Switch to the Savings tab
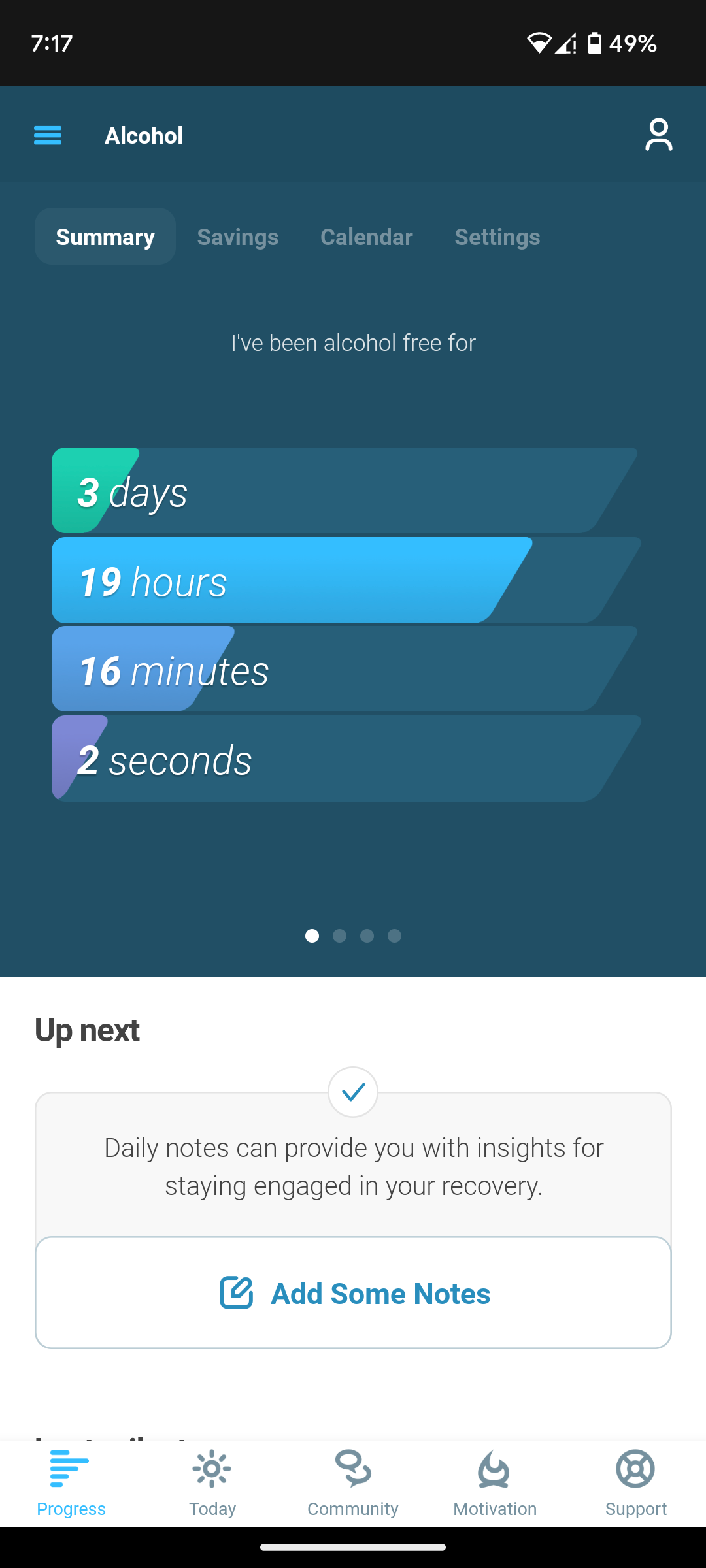Screen dimensions: 706x1568 pos(238,237)
